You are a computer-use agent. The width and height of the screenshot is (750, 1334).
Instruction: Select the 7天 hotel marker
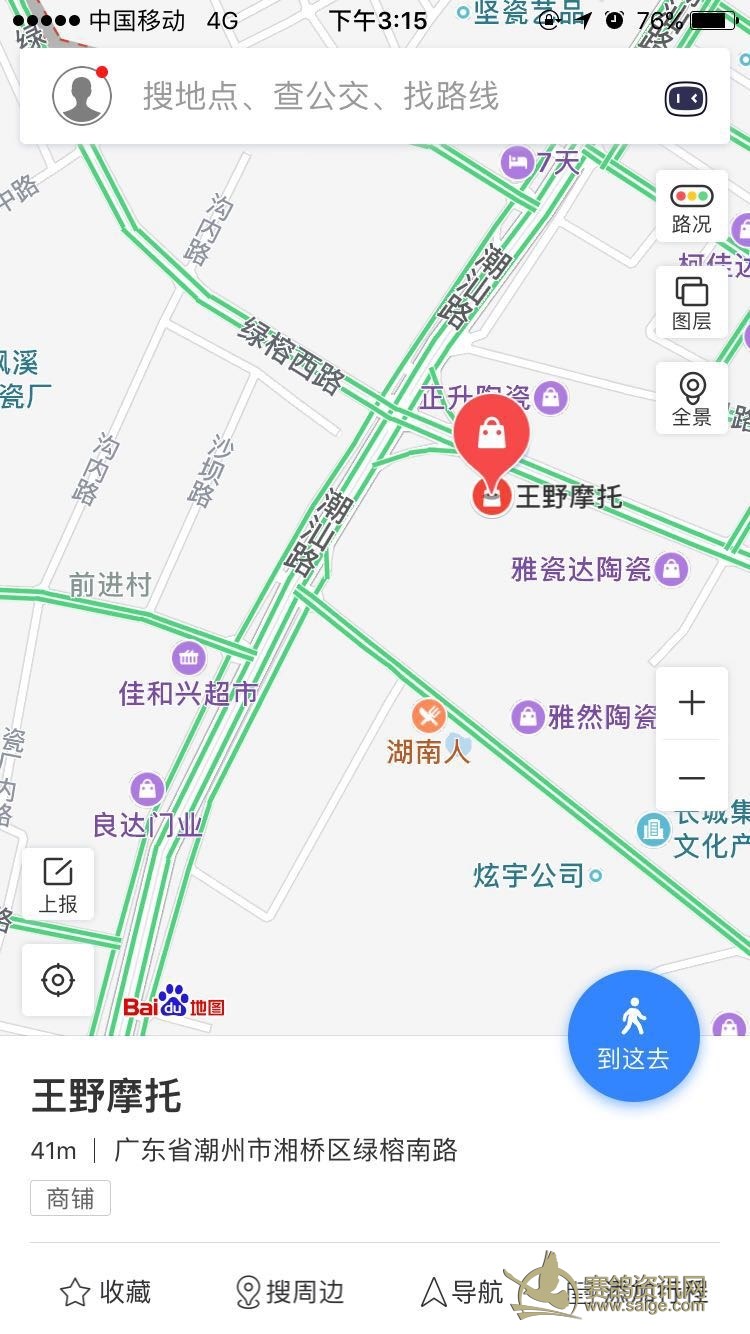tap(518, 161)
